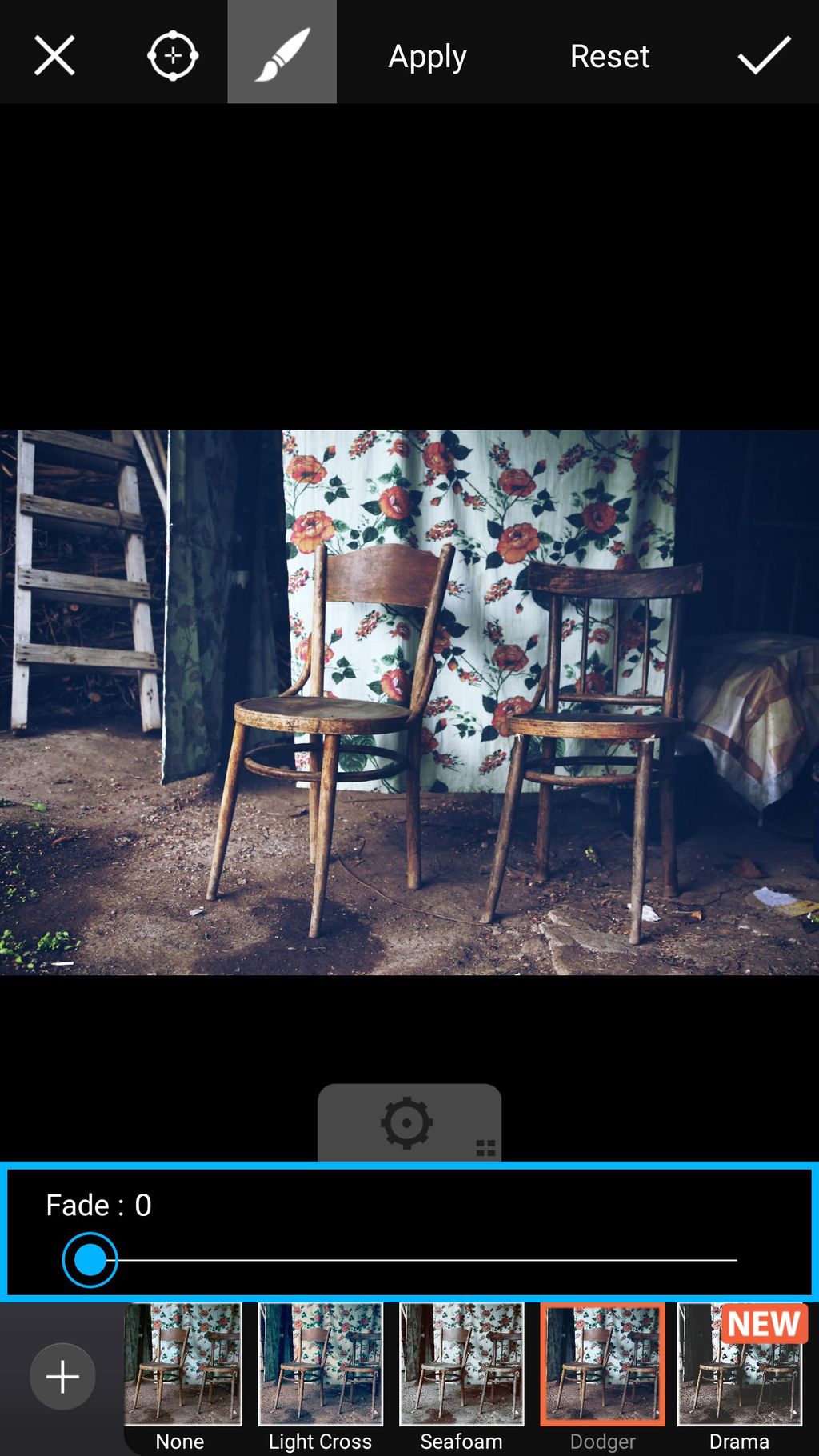Add a new effect with plus button

point(62,1376)
